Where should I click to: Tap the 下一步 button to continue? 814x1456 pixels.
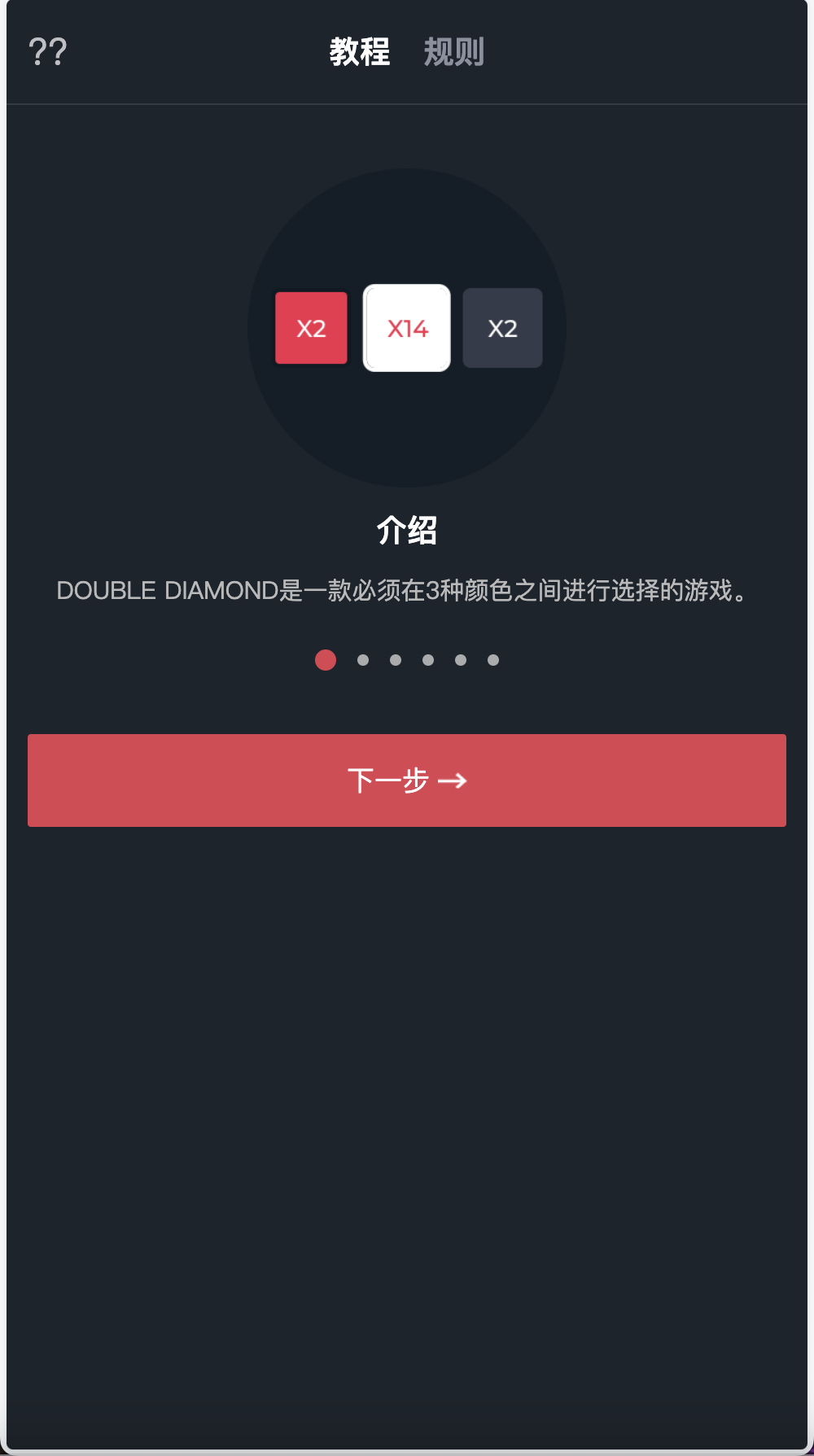pos(407,780)
